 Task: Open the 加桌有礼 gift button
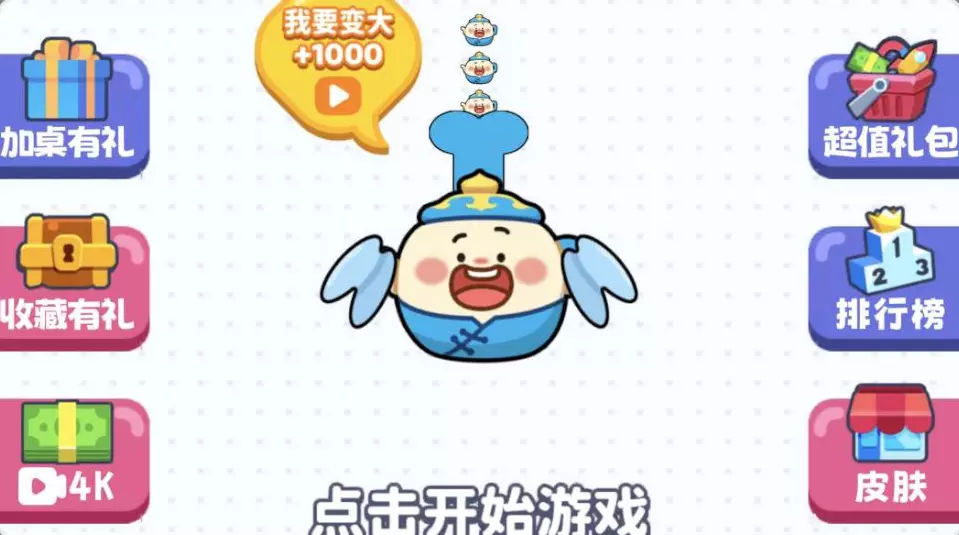72,110
